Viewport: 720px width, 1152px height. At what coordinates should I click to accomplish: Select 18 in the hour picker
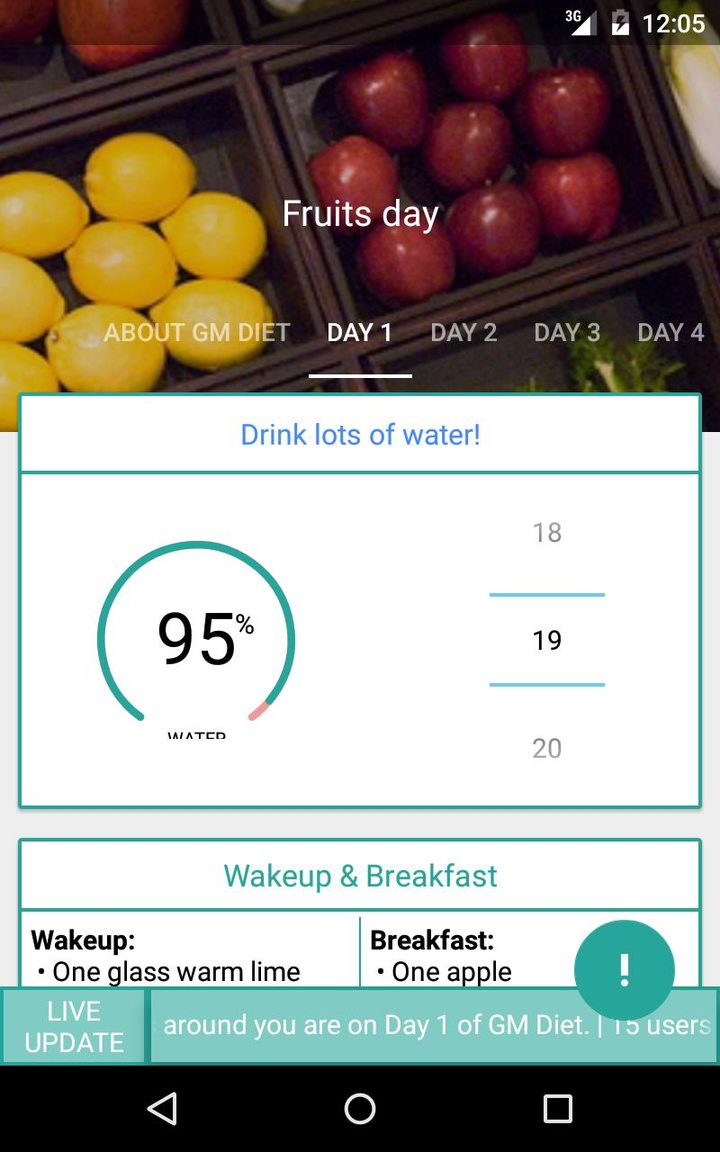(x=546, y=533)
